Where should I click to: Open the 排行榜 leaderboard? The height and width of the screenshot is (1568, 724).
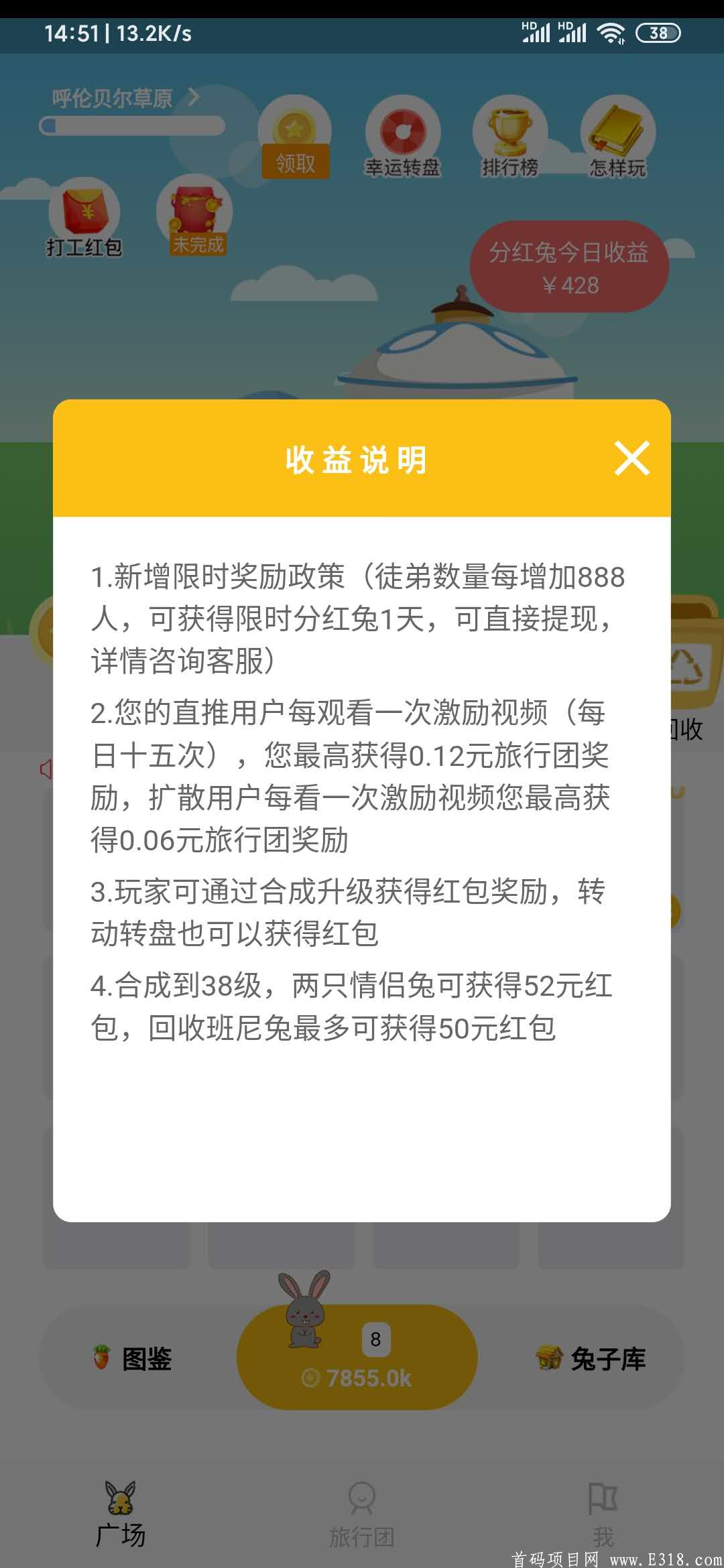pyautogui.click(x=509, y=137)
